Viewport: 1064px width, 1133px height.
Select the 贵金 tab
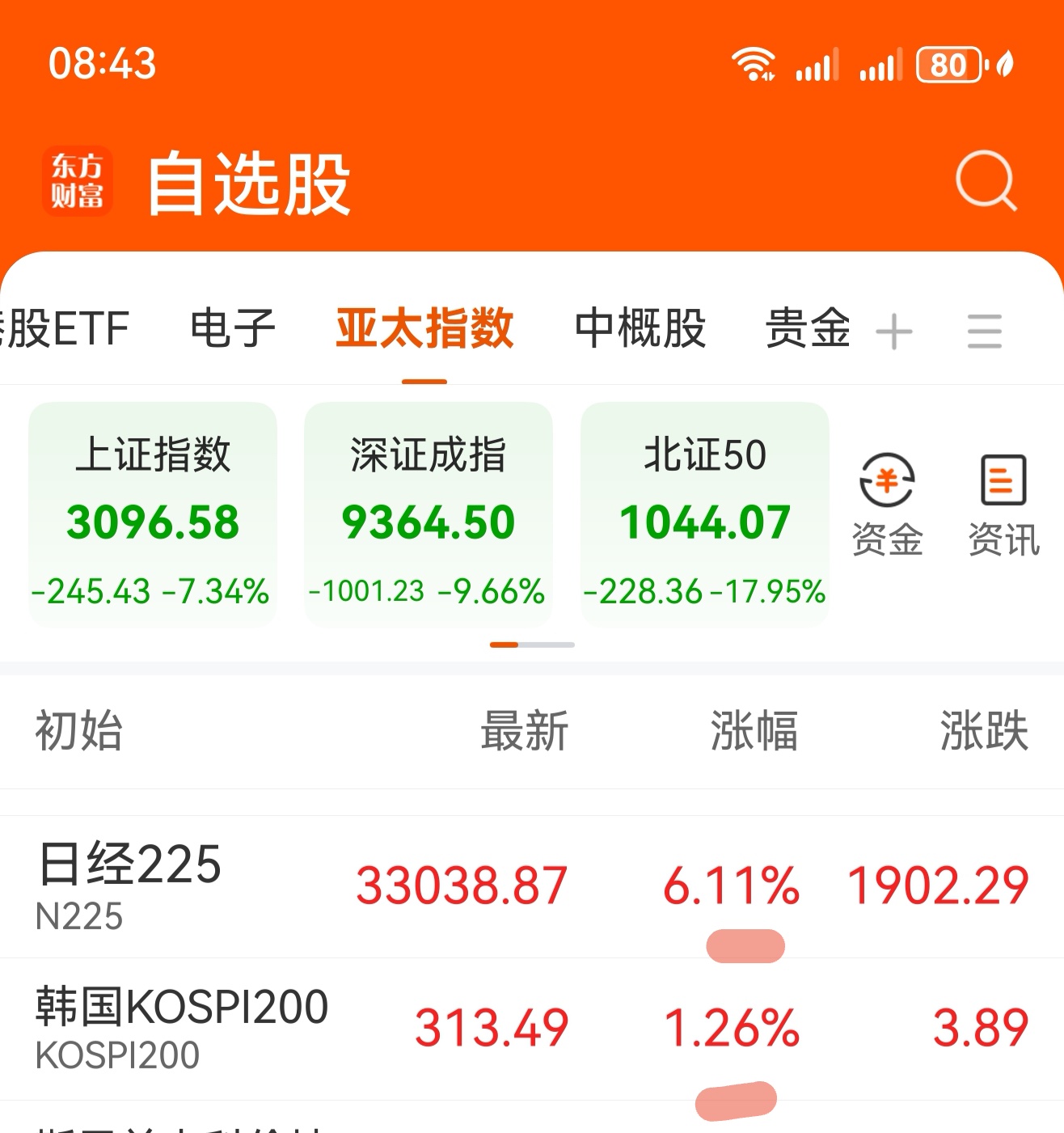pos(808,329)
